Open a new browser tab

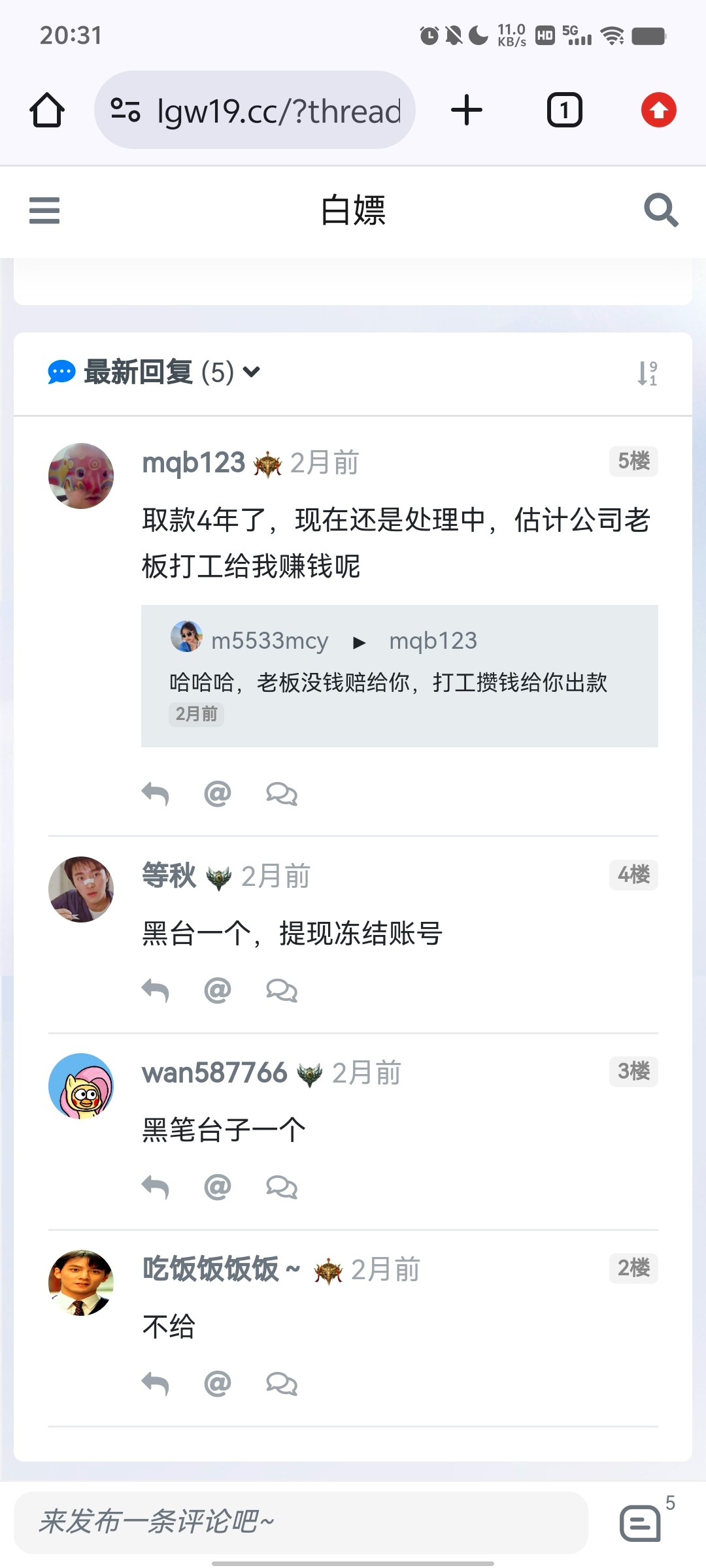[x=467, y=110]
